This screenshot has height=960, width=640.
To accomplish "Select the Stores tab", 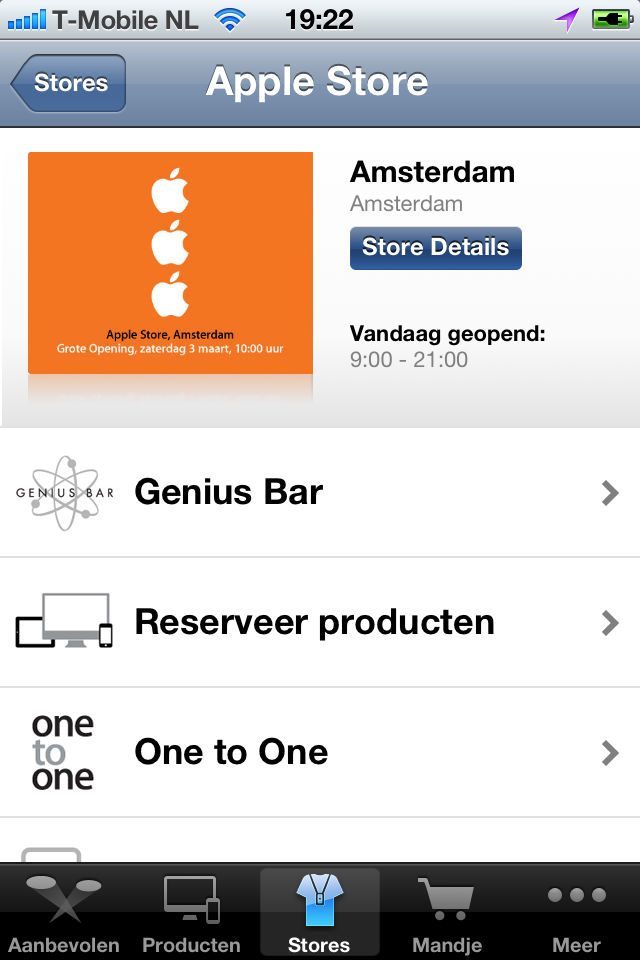I will [319, 912].
